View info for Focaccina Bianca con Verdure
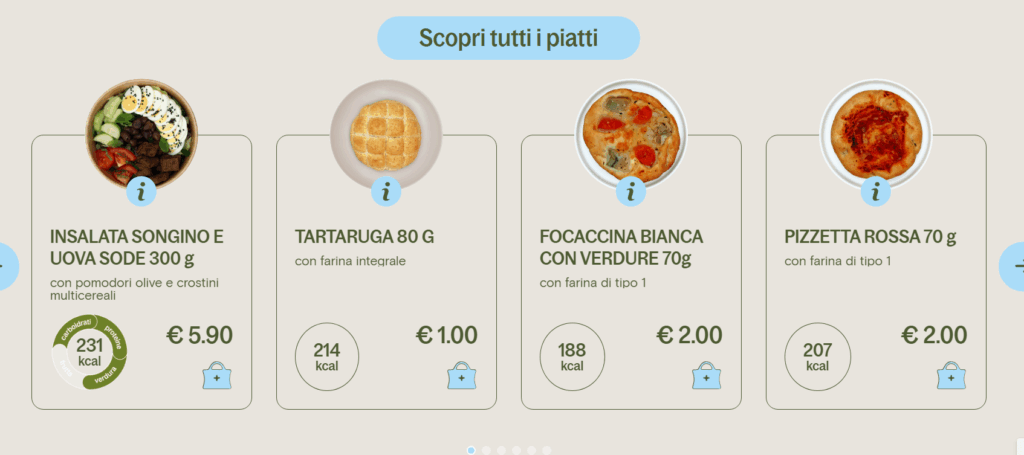 631,191
